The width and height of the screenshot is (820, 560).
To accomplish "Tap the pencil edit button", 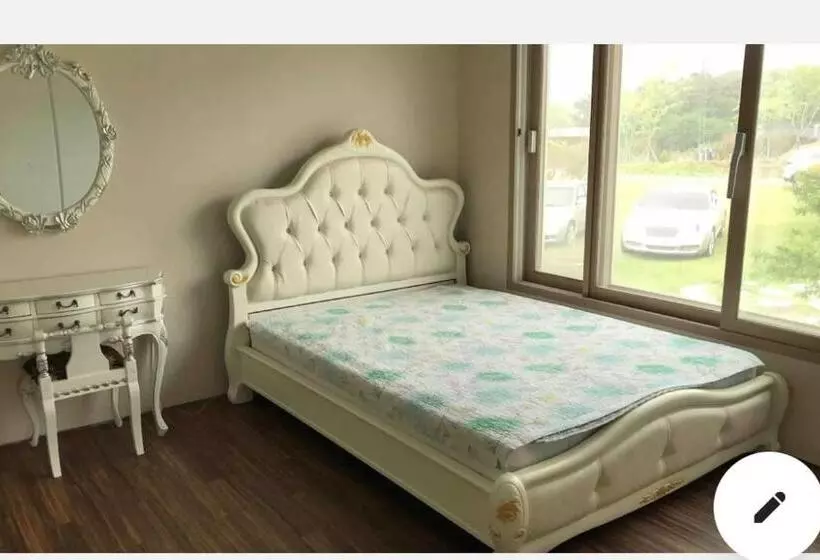I will click(x=768, y=507).
